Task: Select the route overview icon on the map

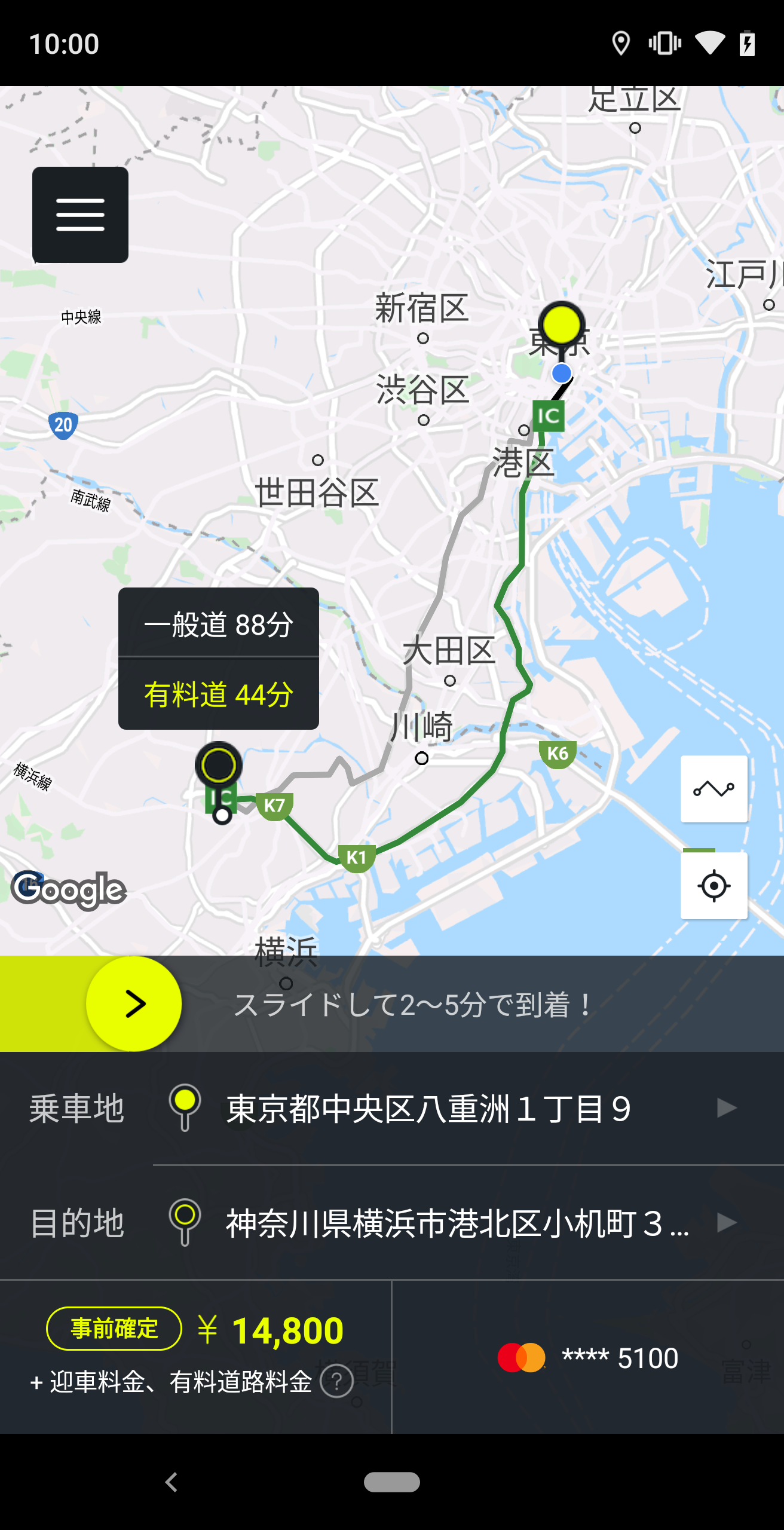Action: tap(713, 788)
